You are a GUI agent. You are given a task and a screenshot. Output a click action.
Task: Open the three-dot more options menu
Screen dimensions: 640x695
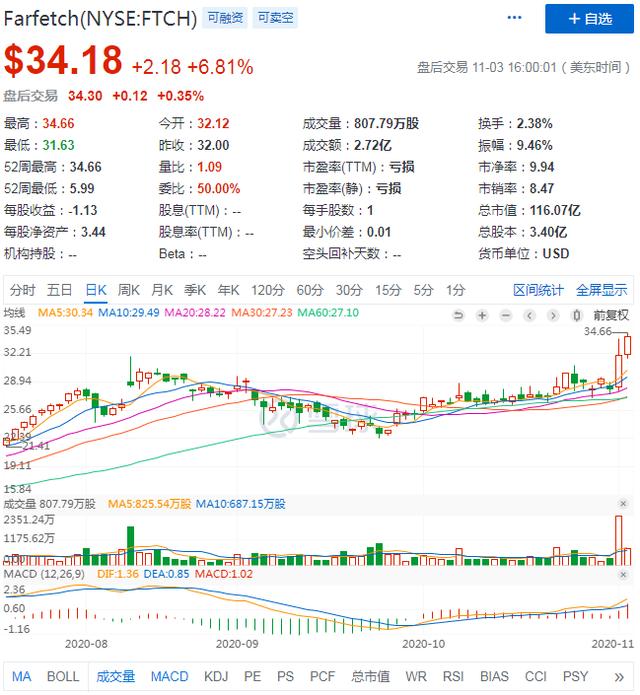[x=515, y=18]
